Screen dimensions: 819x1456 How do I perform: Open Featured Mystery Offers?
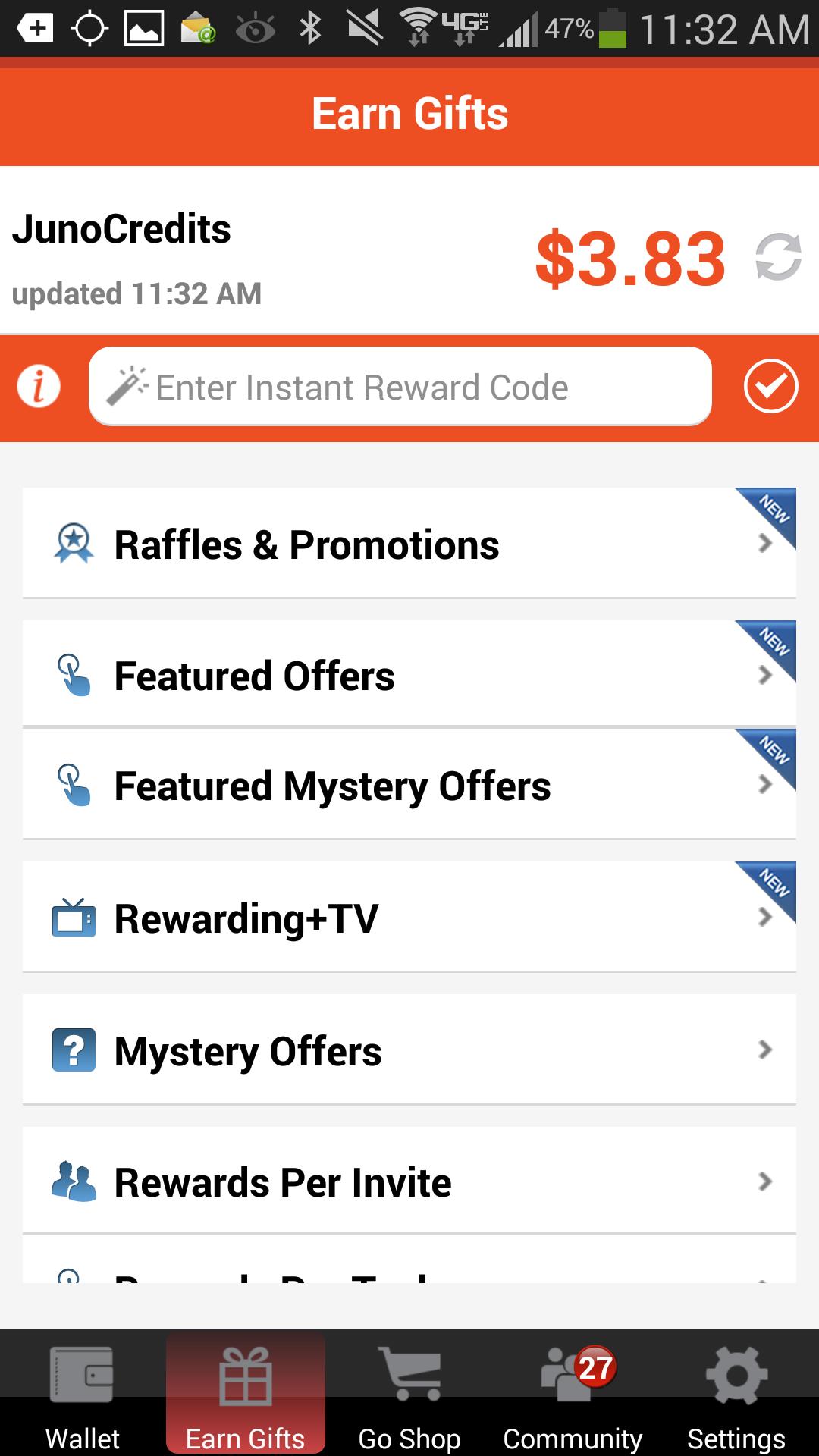tap(409, 785)
